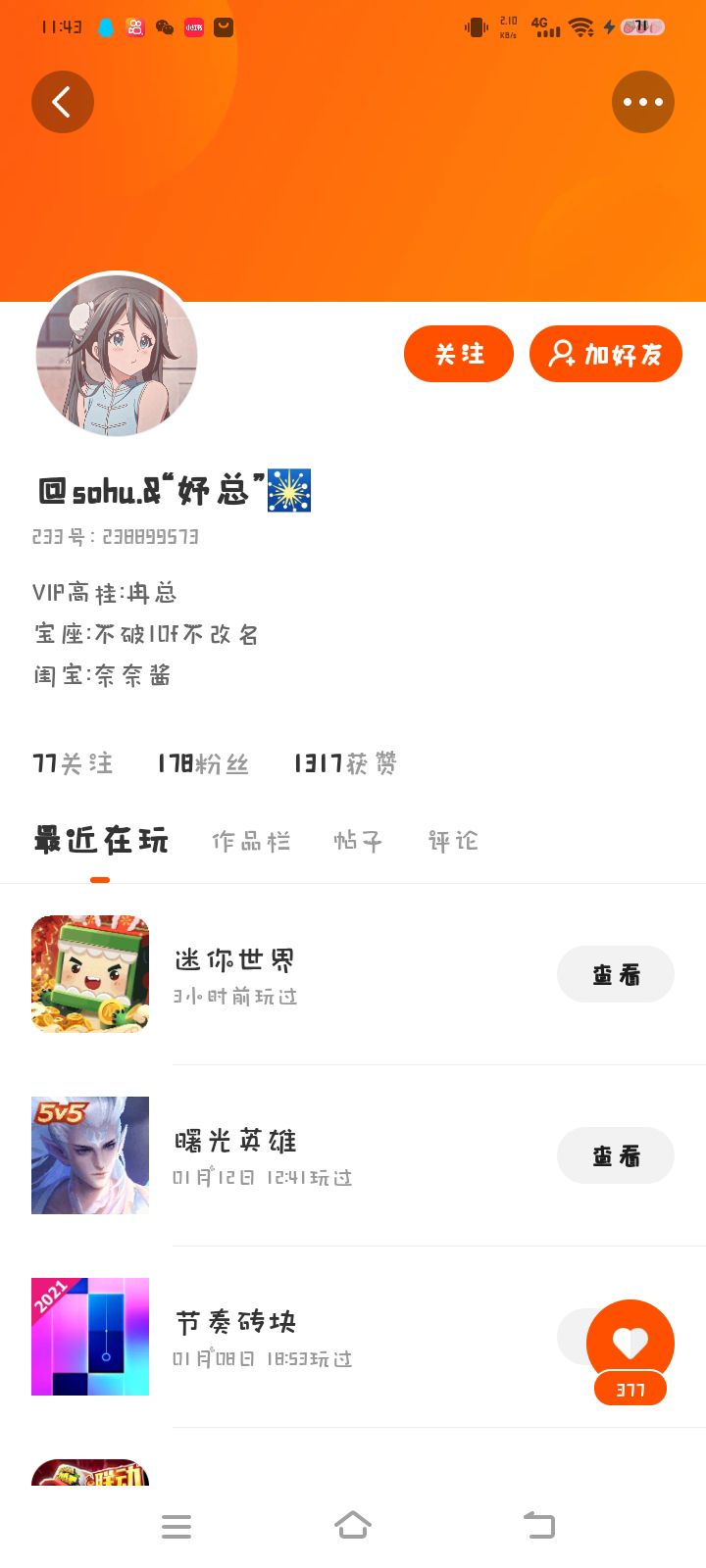
Task: Follow this user with the 关注 button
Action: tap(459, 354)
